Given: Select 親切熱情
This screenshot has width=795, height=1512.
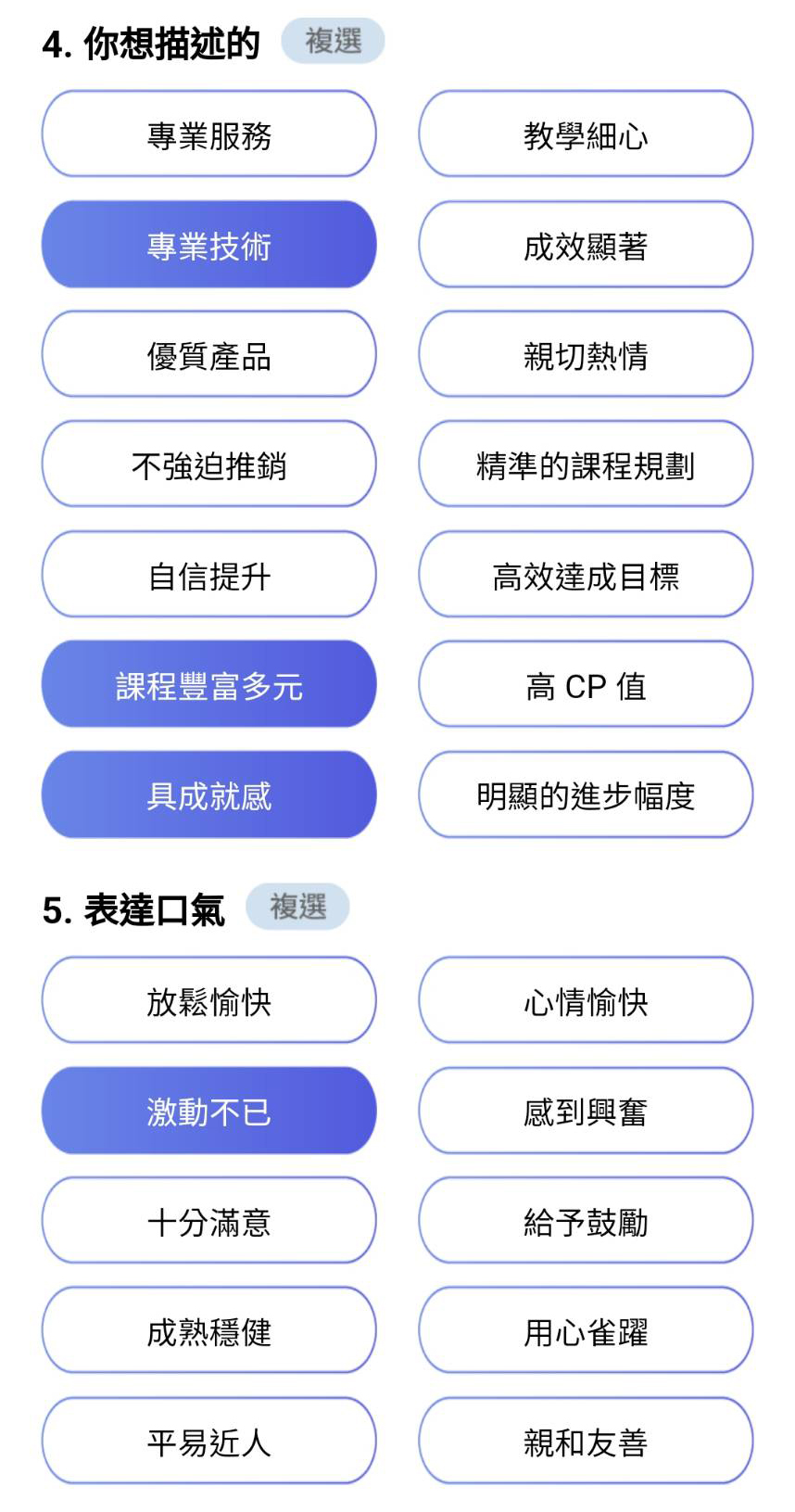Looking at the screenshot, I should (586, 355).
